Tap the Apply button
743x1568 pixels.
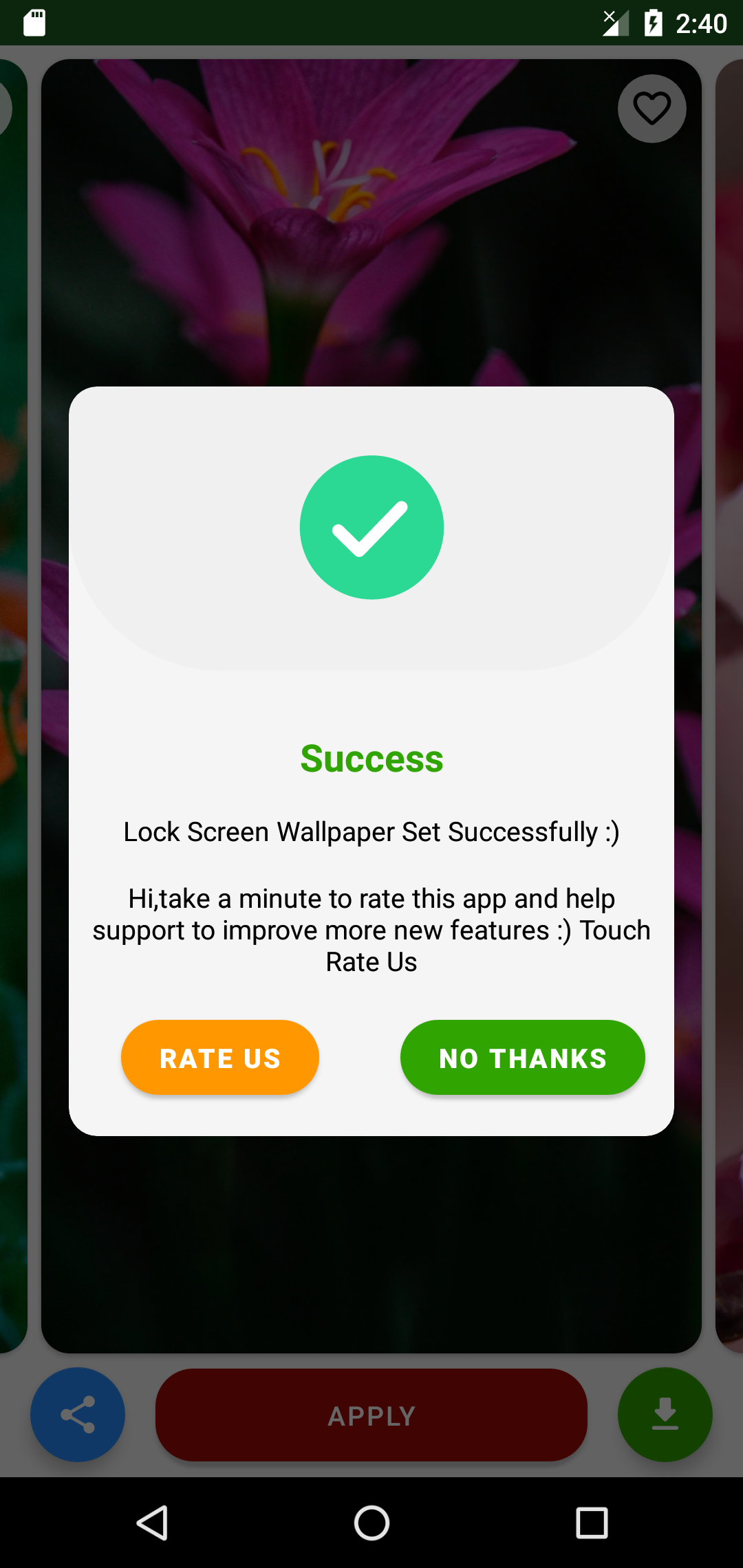point(371,1415)
